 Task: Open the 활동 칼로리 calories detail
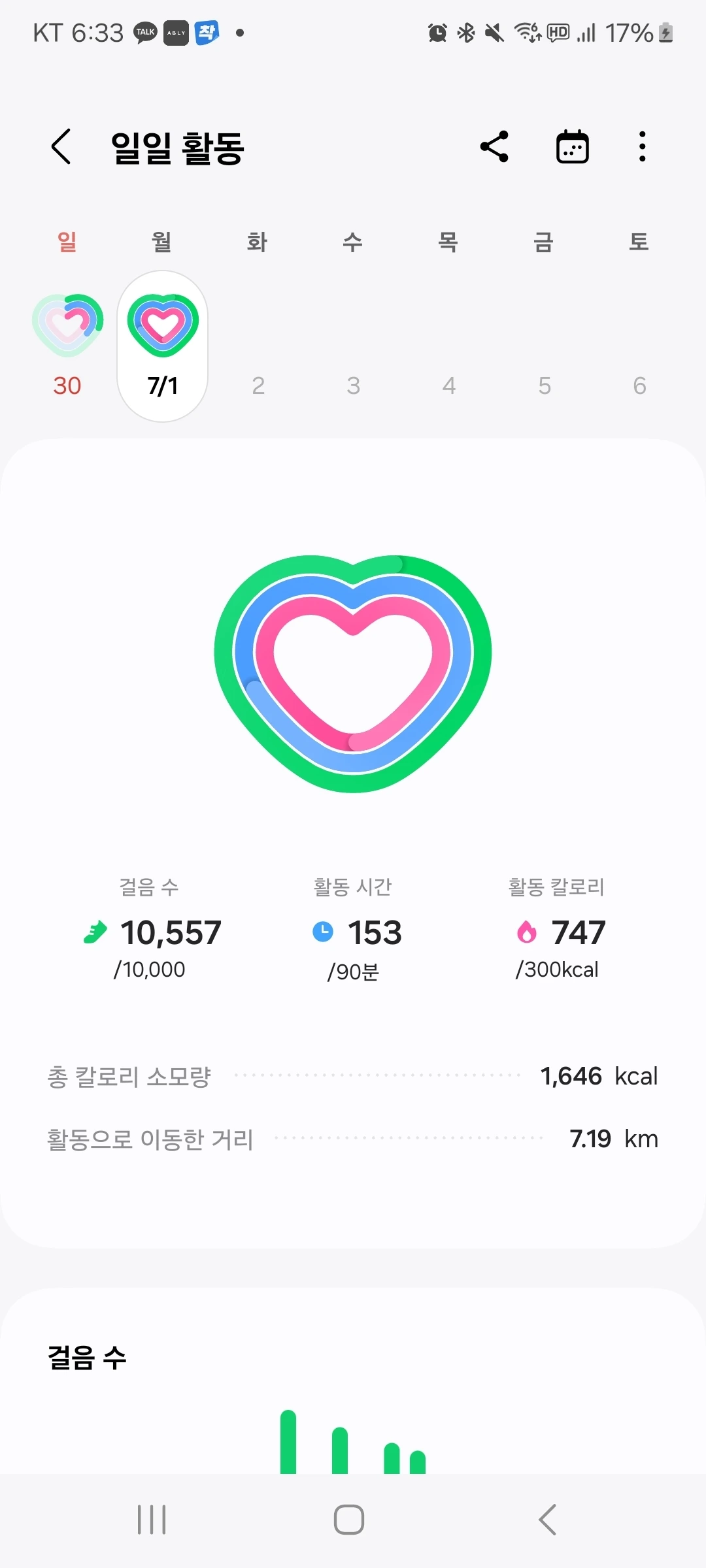558,932
